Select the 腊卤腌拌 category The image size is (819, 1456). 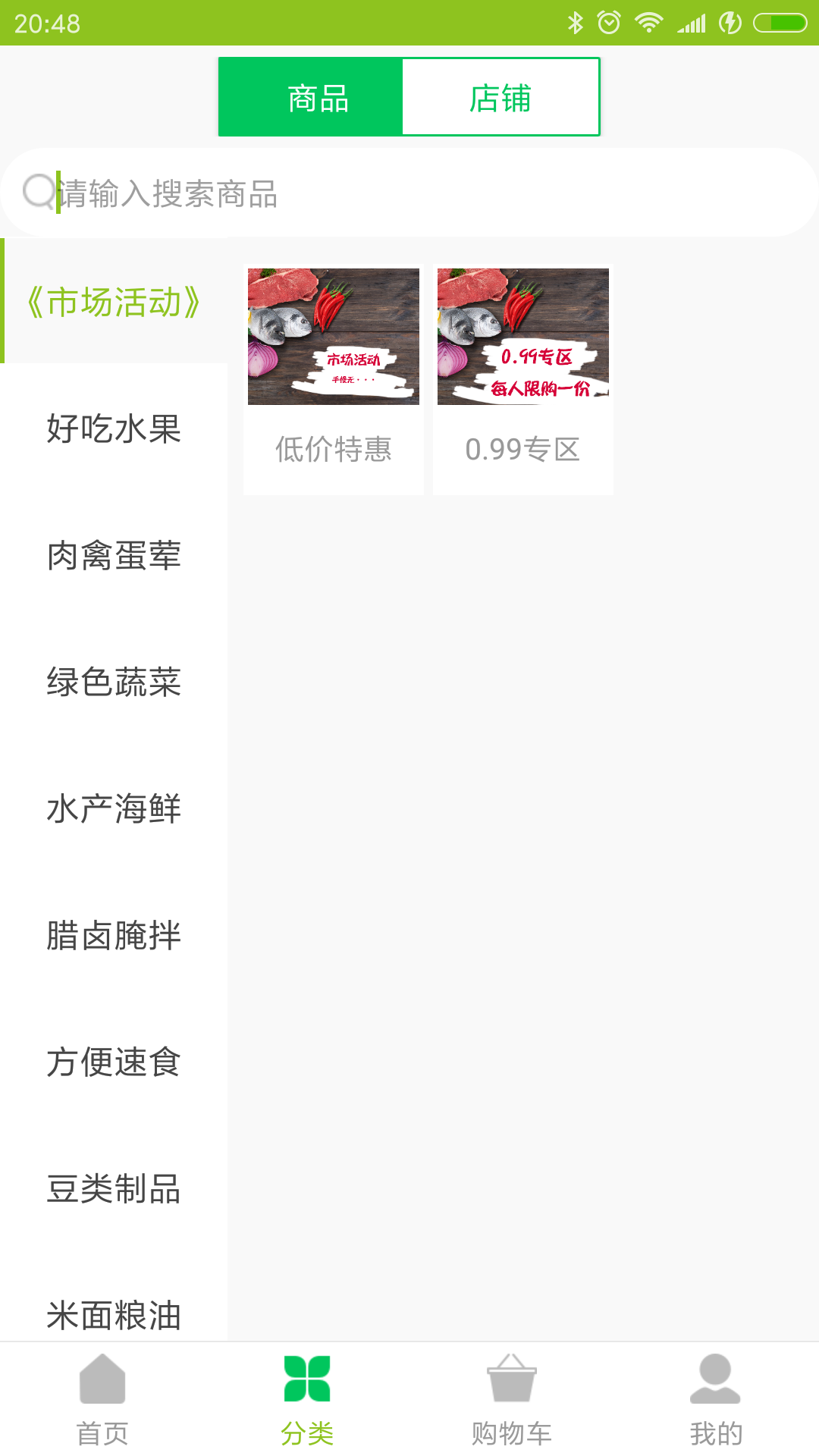point(114,935)
